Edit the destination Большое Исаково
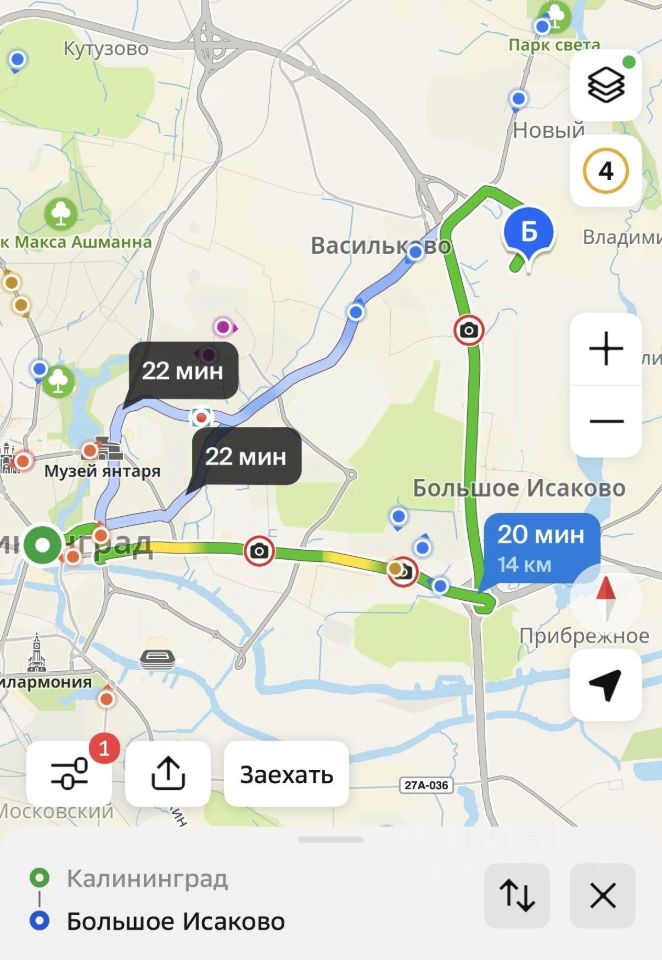Image resolution: width=662 pixels, height=960 pixels. [175, 921]
